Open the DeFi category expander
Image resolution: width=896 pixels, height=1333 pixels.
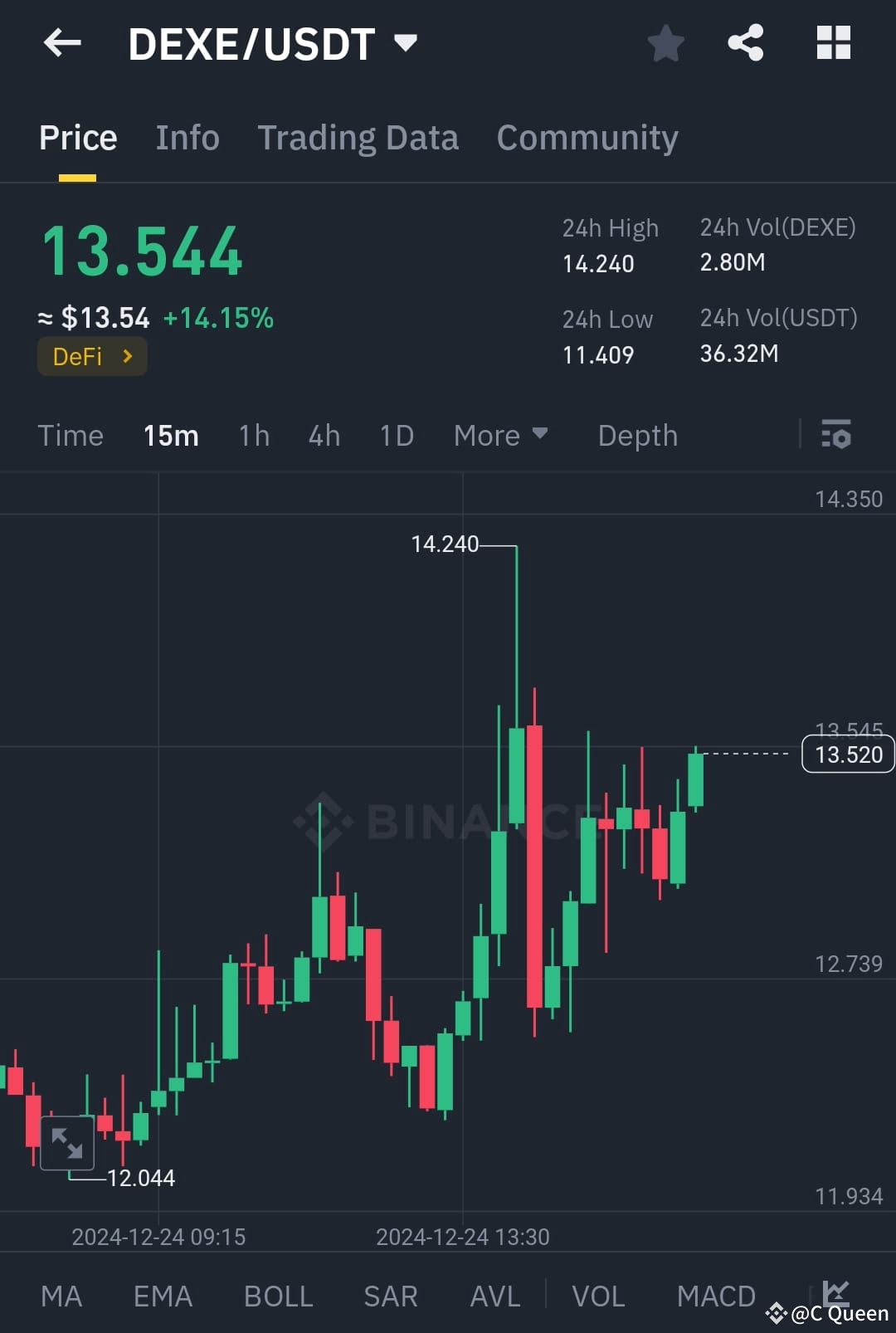tap(92, 356)
